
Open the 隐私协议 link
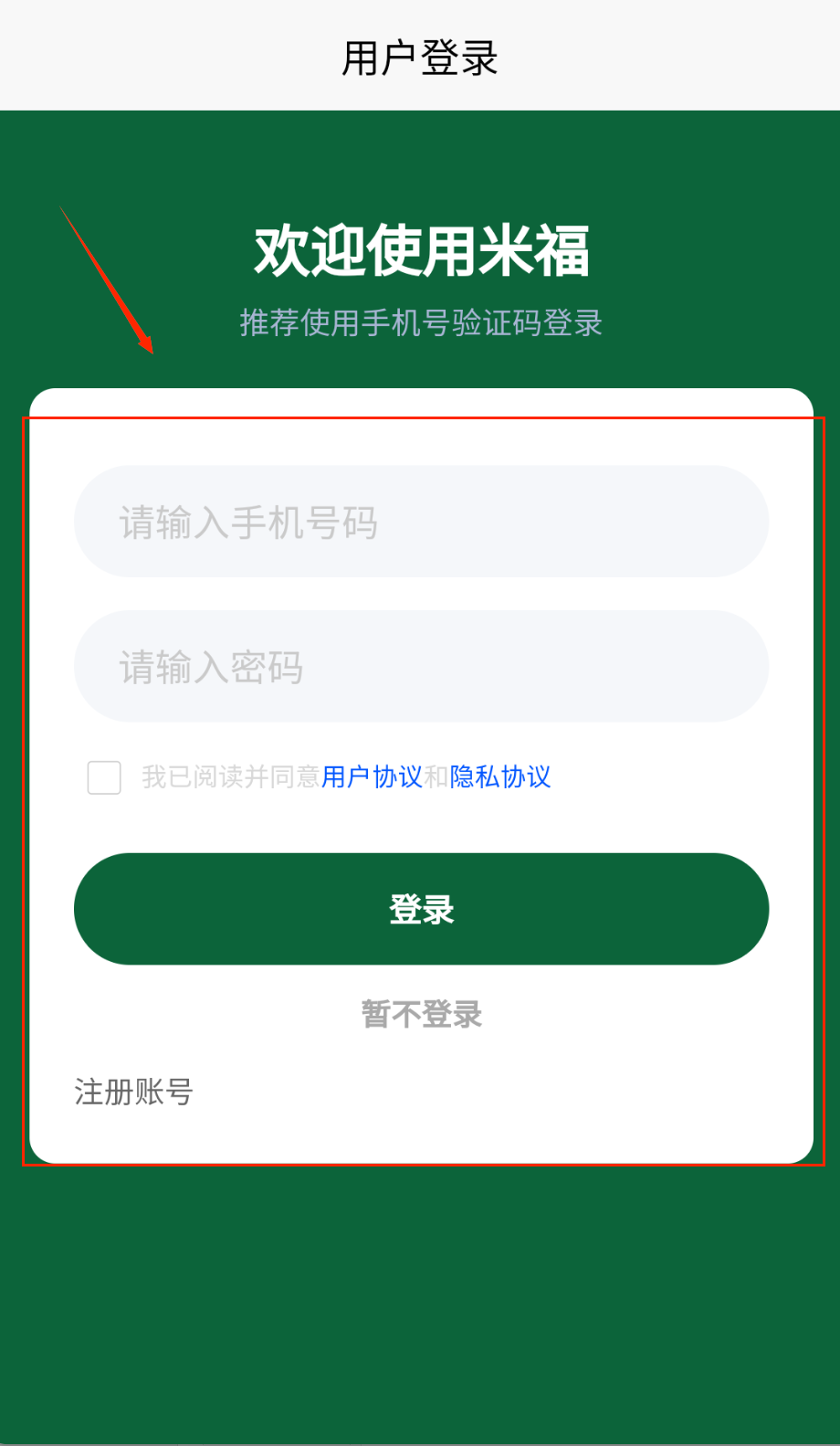tap(500, 777)
